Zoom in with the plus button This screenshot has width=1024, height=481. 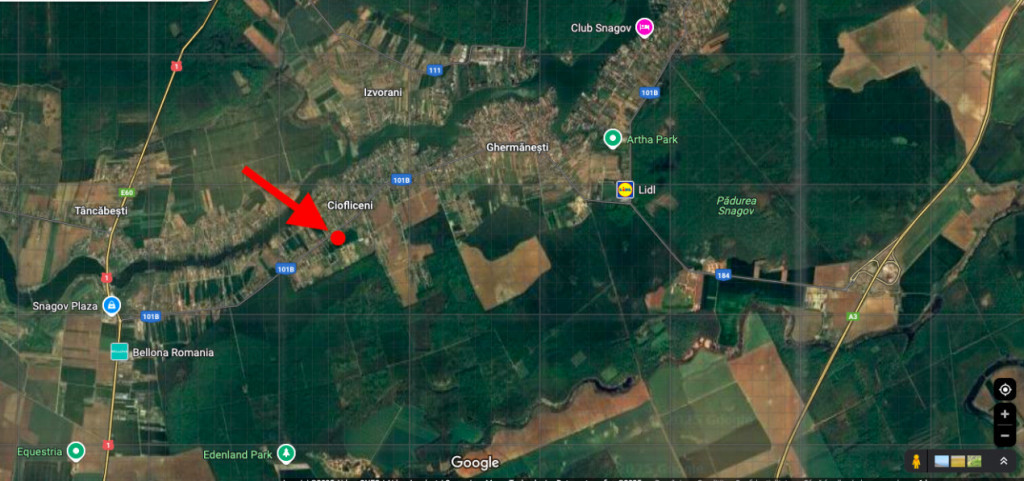click(1005, 414)
